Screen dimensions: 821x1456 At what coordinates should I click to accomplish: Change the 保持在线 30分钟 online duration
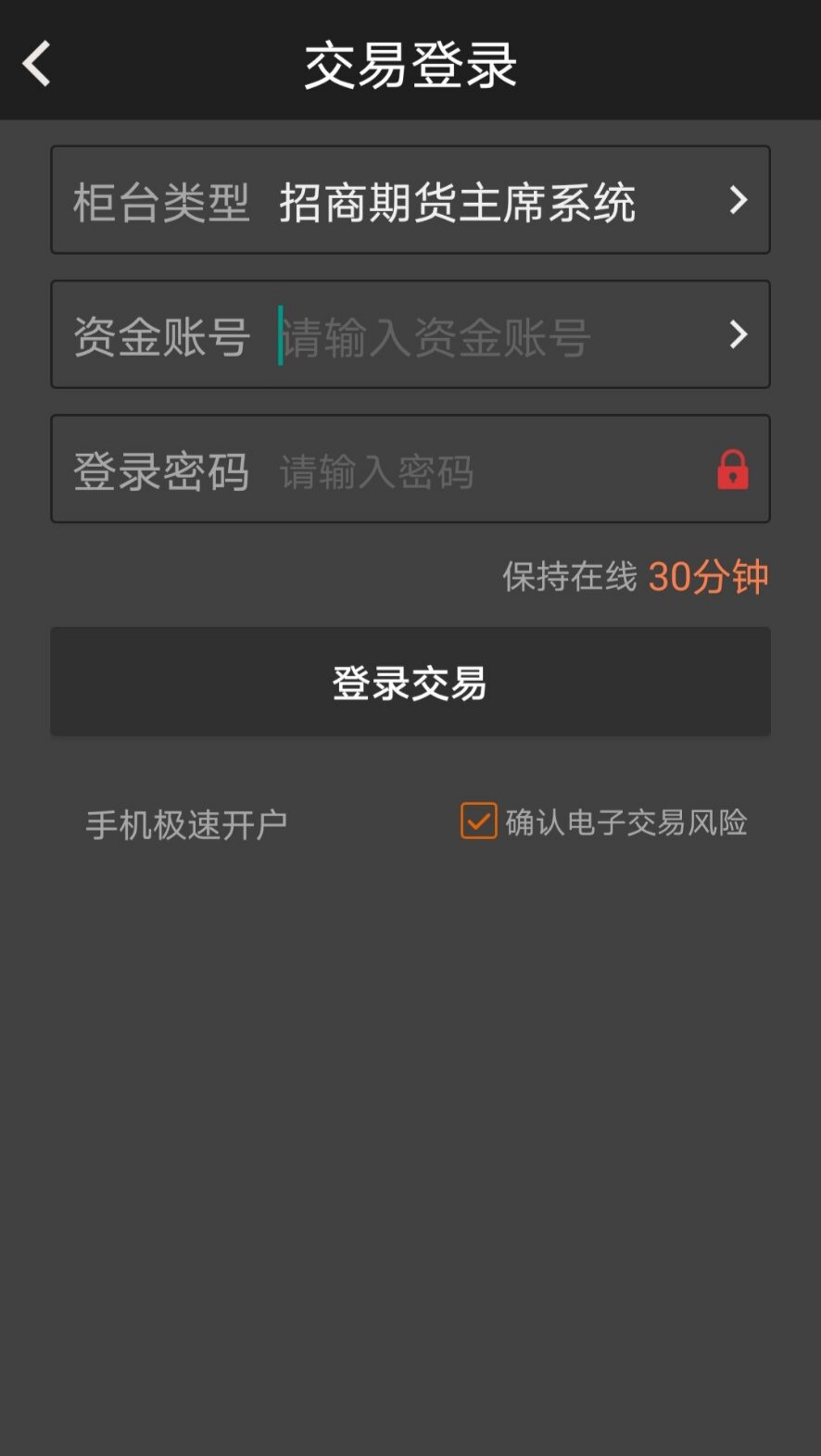708,577
